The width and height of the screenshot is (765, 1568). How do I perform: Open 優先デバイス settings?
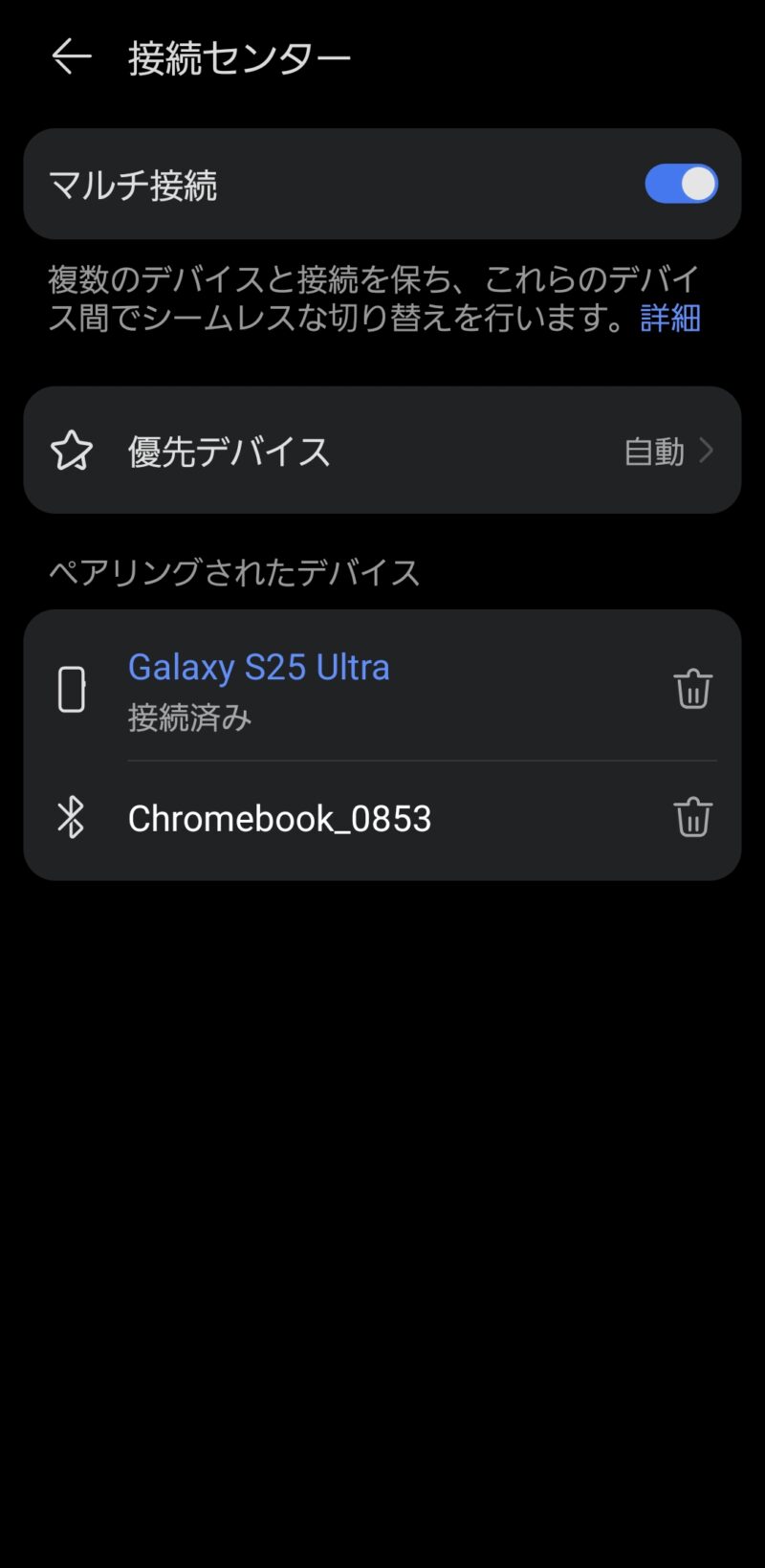tap(382, 451)
